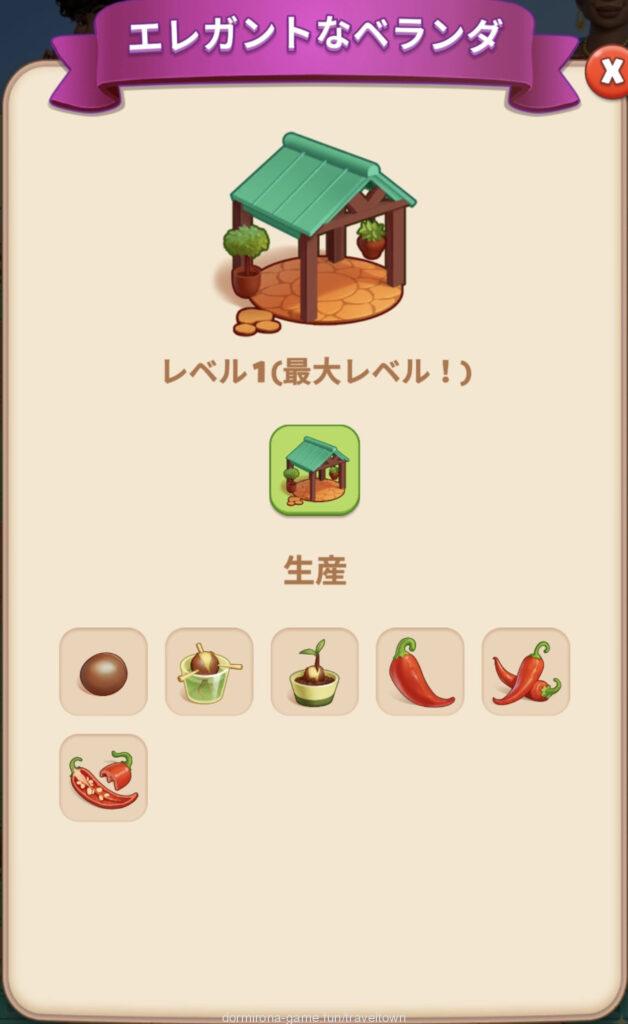Image resolution: width=628 pixels, height=1024 pixels.
Task: Open the single red chili pepper tile
Action: (x=420, y=671)
